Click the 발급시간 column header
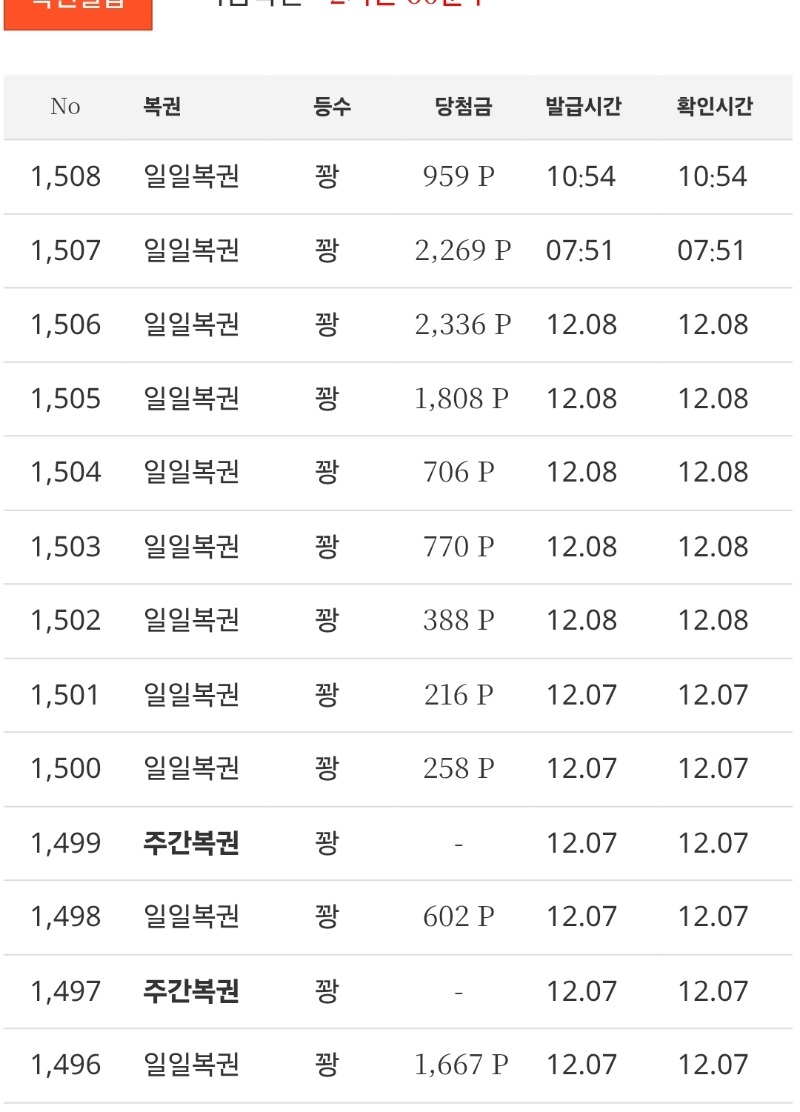This screenshot has width=800, height=1112. pyautogui.click(x=584, y=107)
